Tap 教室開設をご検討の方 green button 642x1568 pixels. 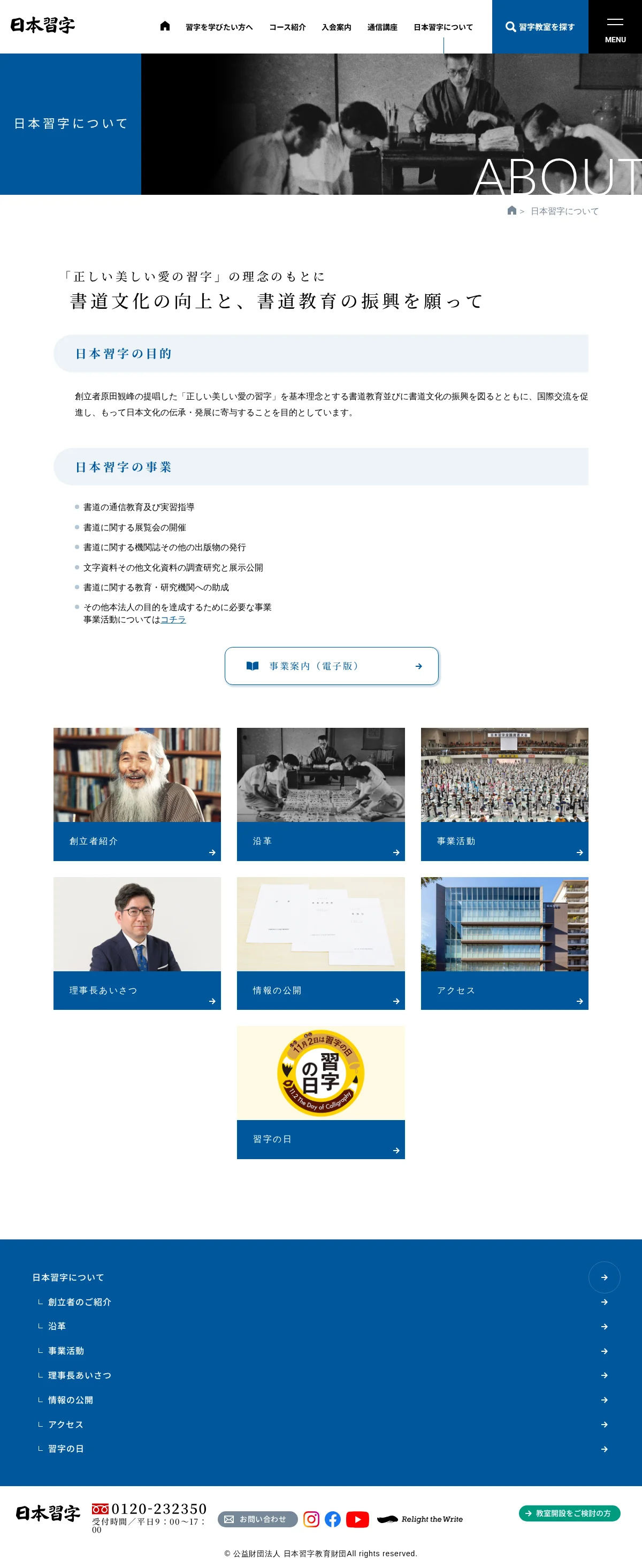569,1513
